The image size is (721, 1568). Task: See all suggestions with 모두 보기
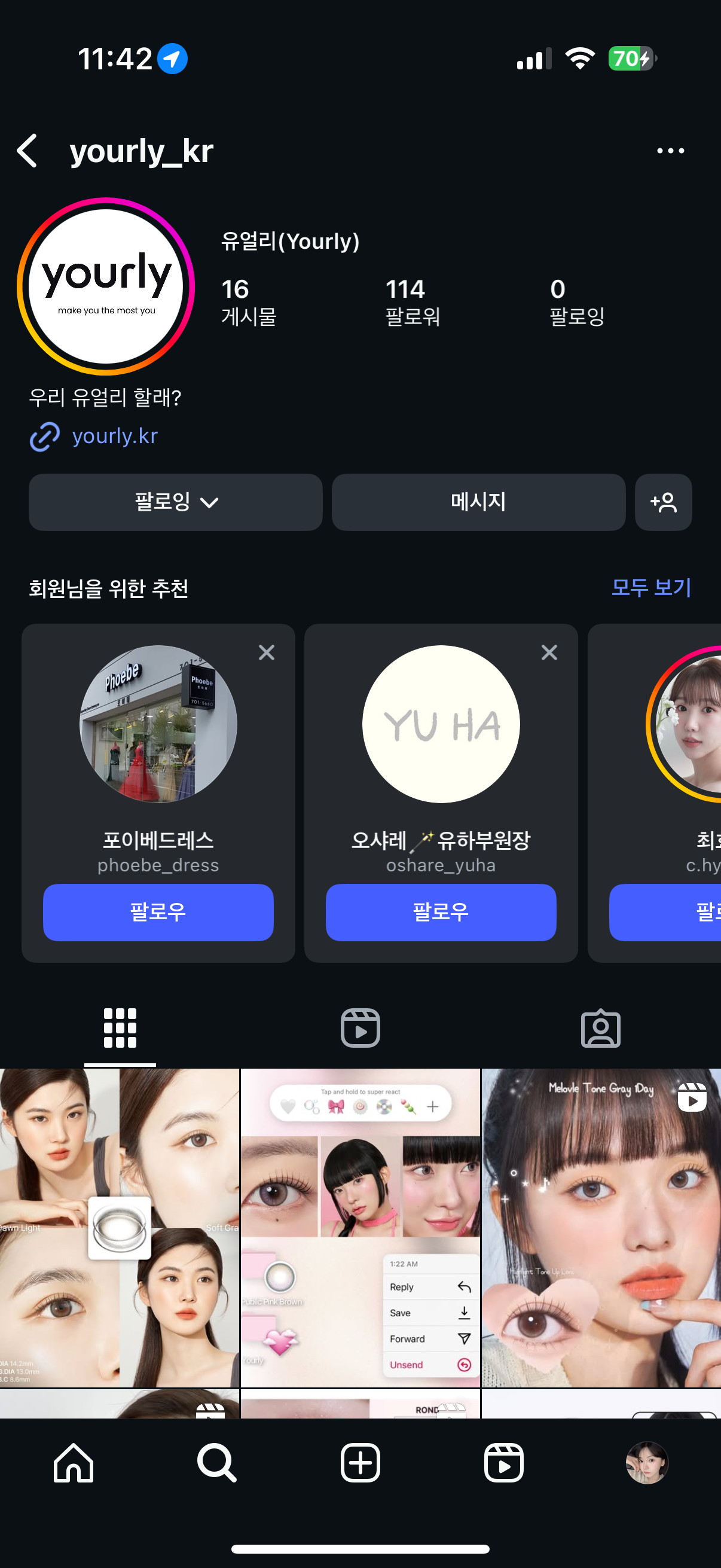coord(650,587)
